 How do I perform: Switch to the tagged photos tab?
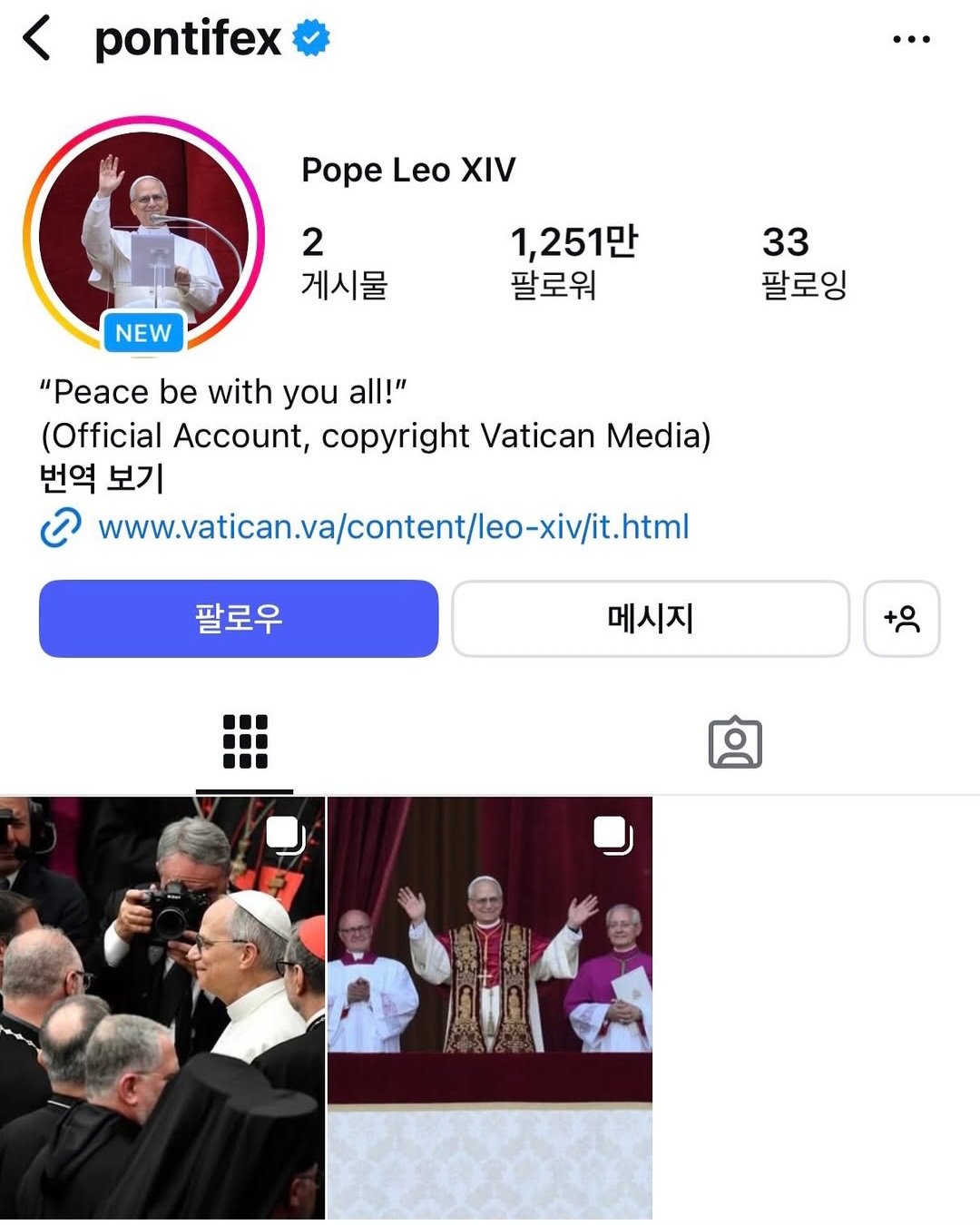[734, 743]
